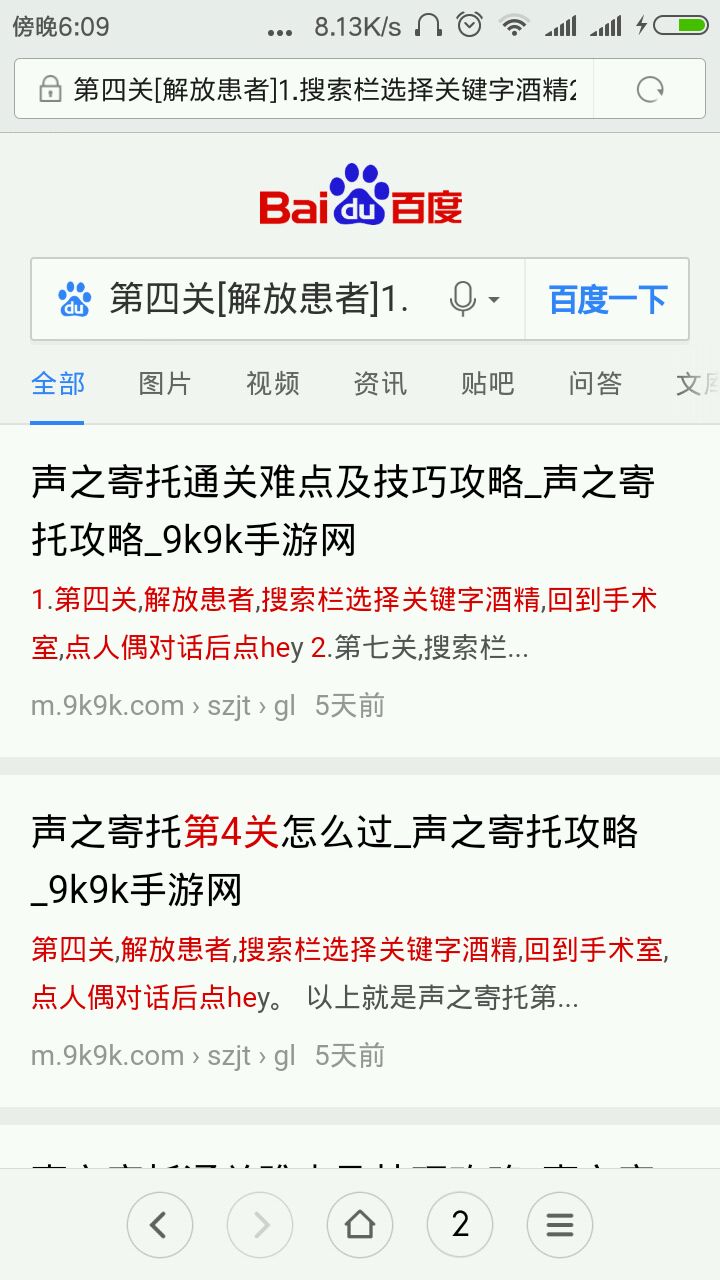Switch to the 贴吧 tab
The image size is (720, 1280).
[488, 384]
